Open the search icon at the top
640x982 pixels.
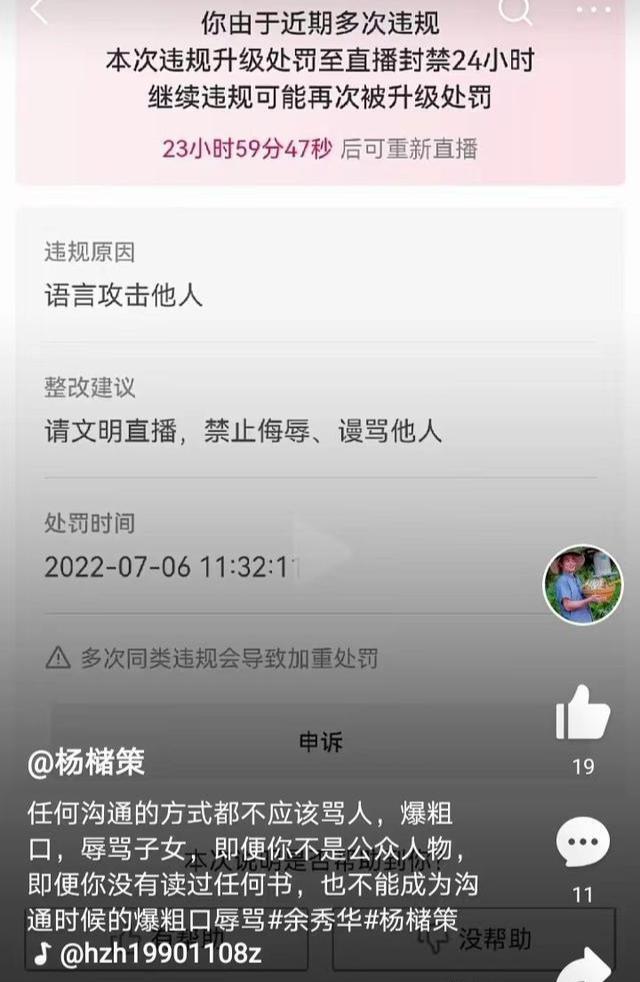pos(516,10)
